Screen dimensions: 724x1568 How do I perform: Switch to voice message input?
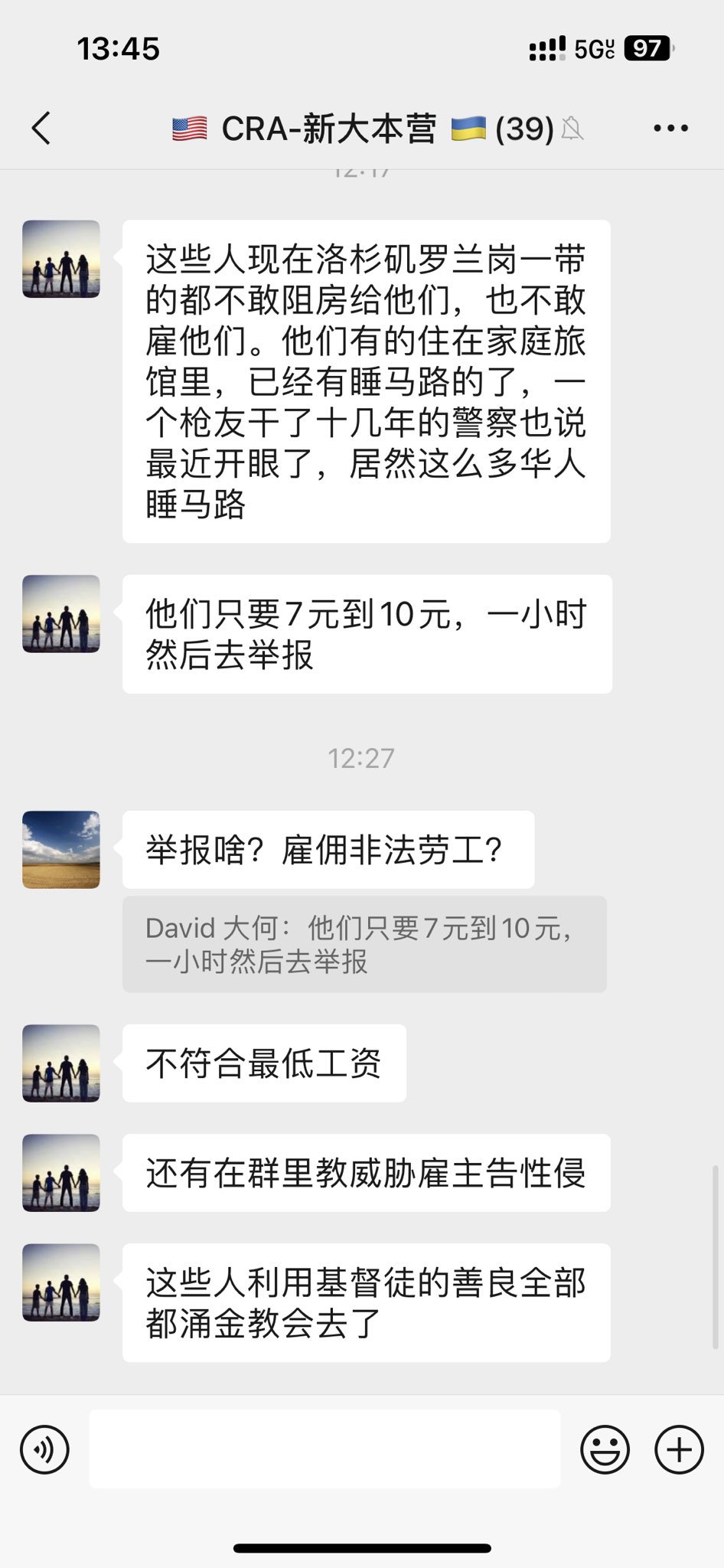click(44, 1449)
